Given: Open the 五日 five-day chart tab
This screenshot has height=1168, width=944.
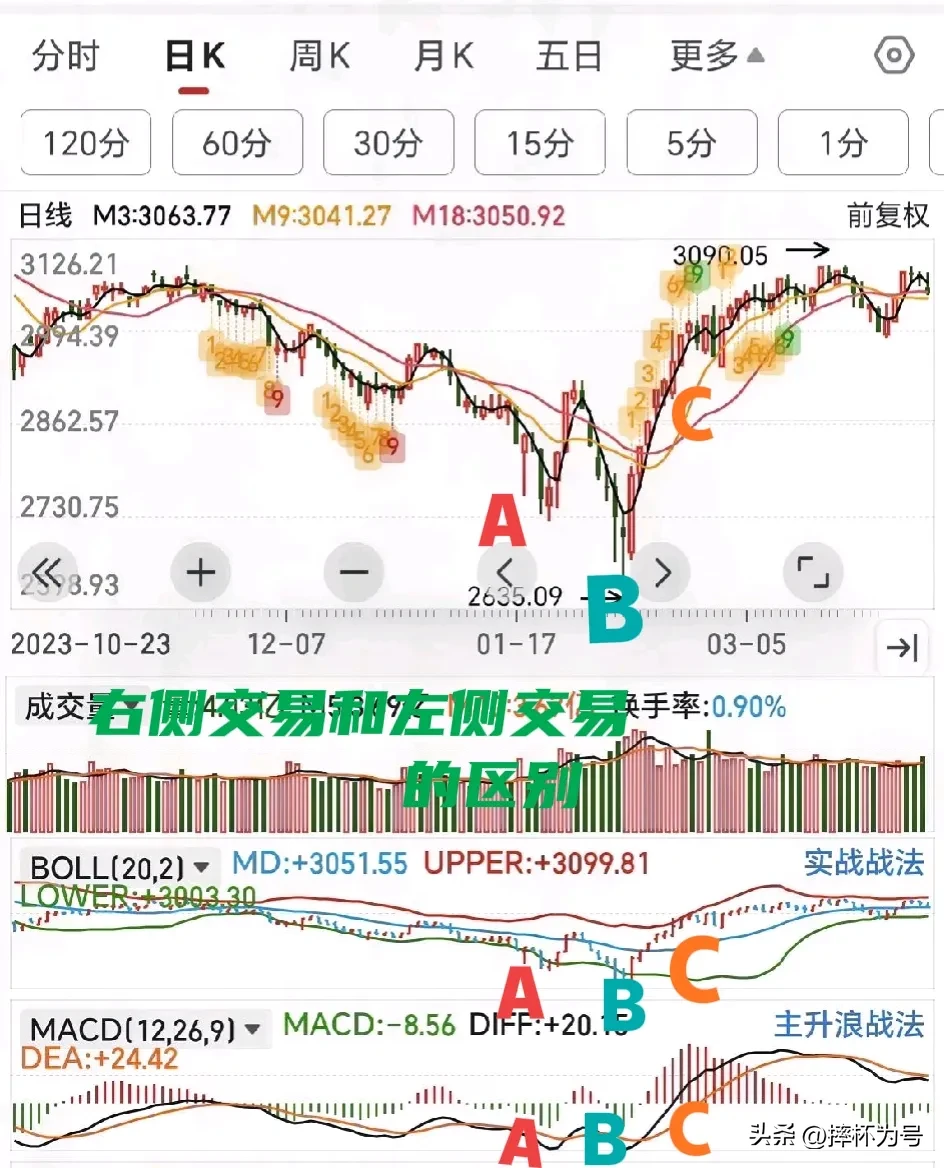Looking at the screenshot, I should (x=569, y=56).
